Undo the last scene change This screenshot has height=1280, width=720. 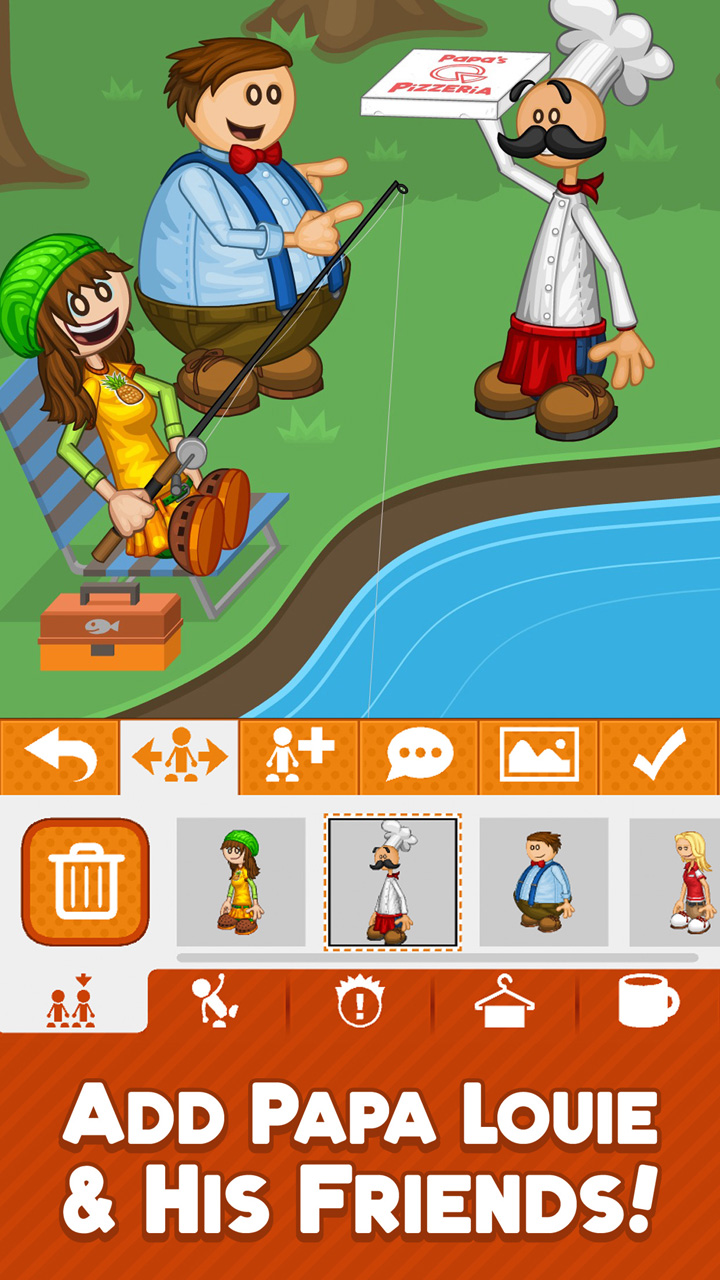tap(58, 754)
